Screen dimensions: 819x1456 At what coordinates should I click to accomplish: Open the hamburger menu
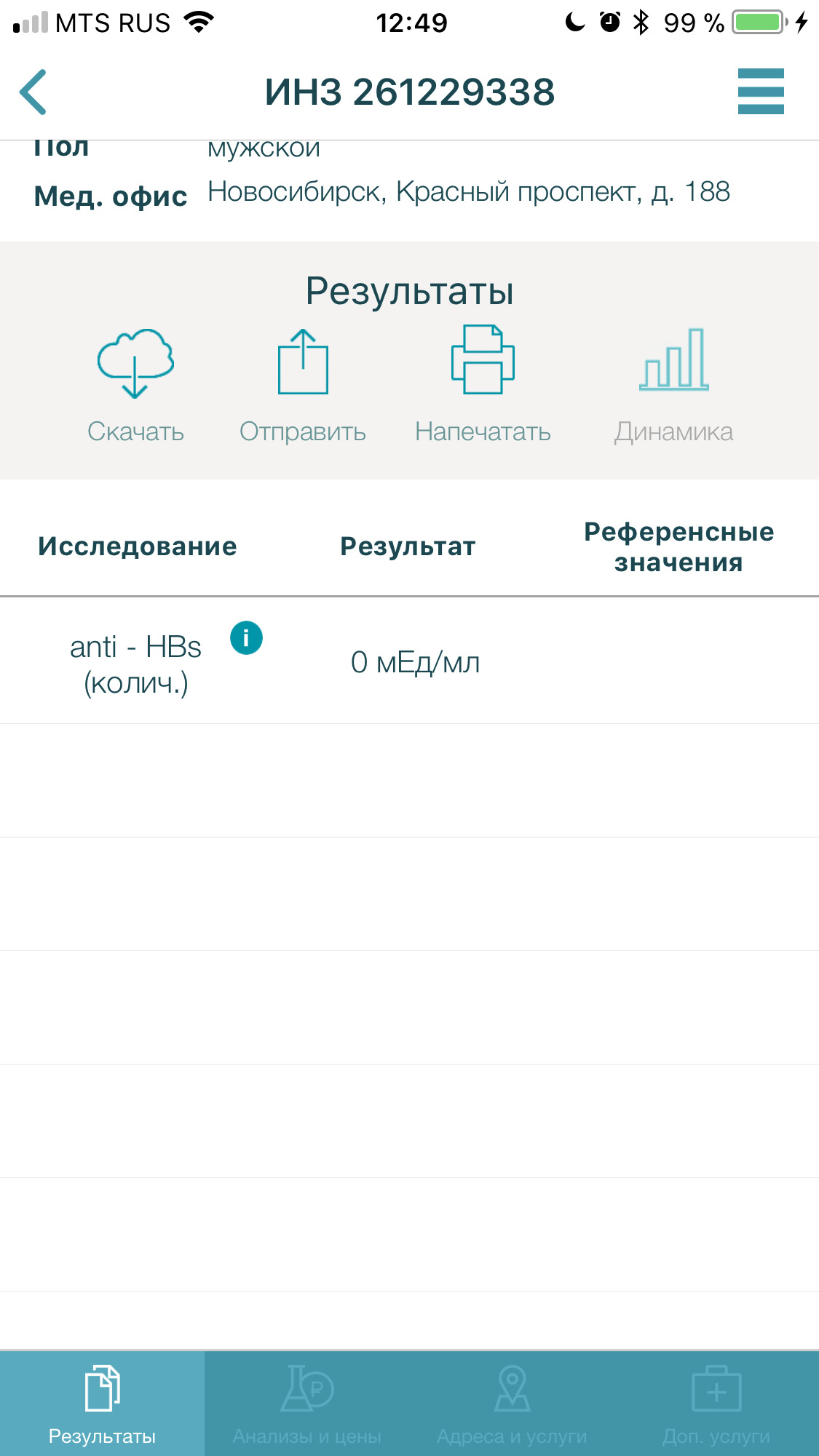(x=760, y=92)
